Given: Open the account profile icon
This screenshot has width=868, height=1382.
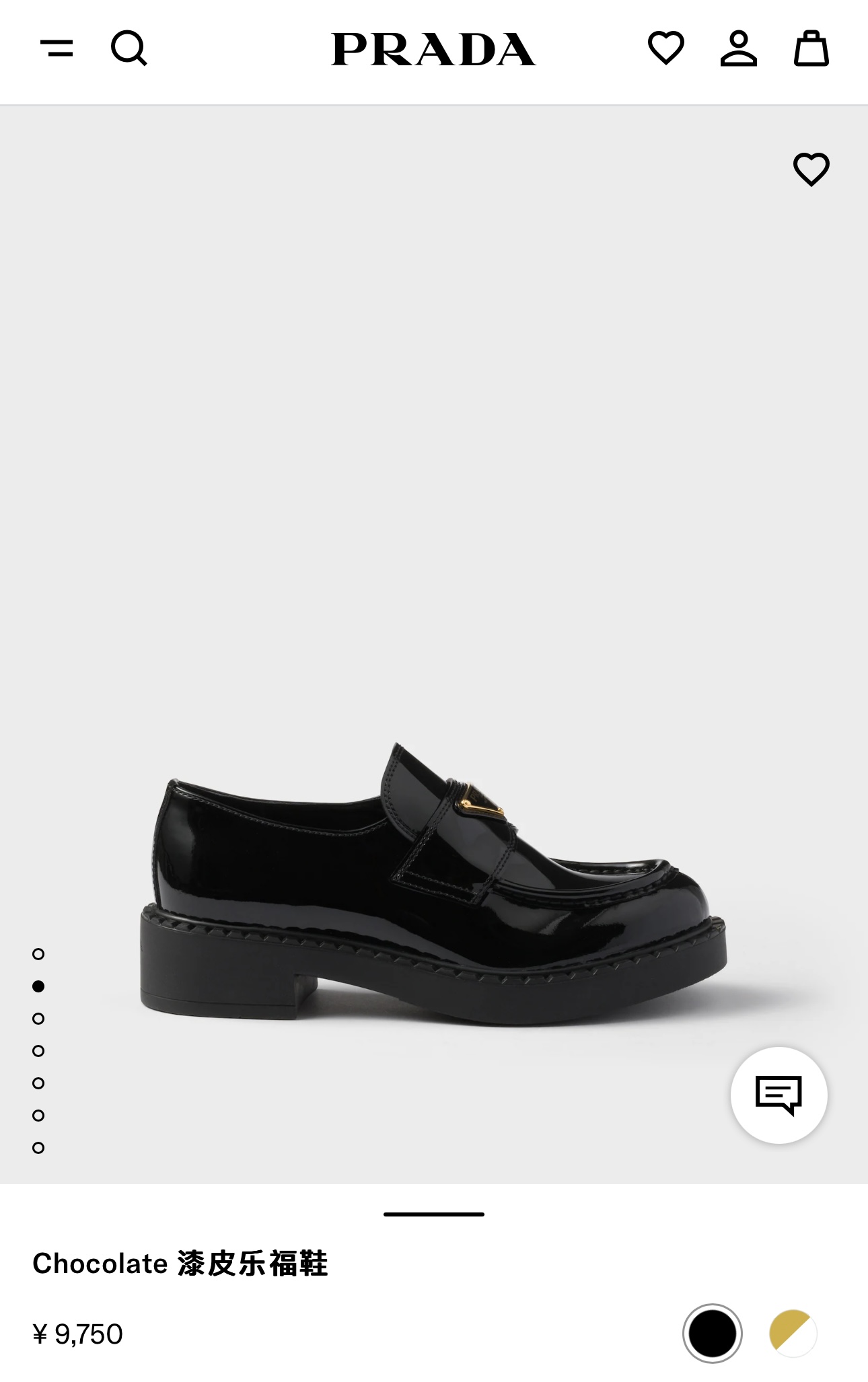Looking at the screenshot, I should tap(738, 48).
